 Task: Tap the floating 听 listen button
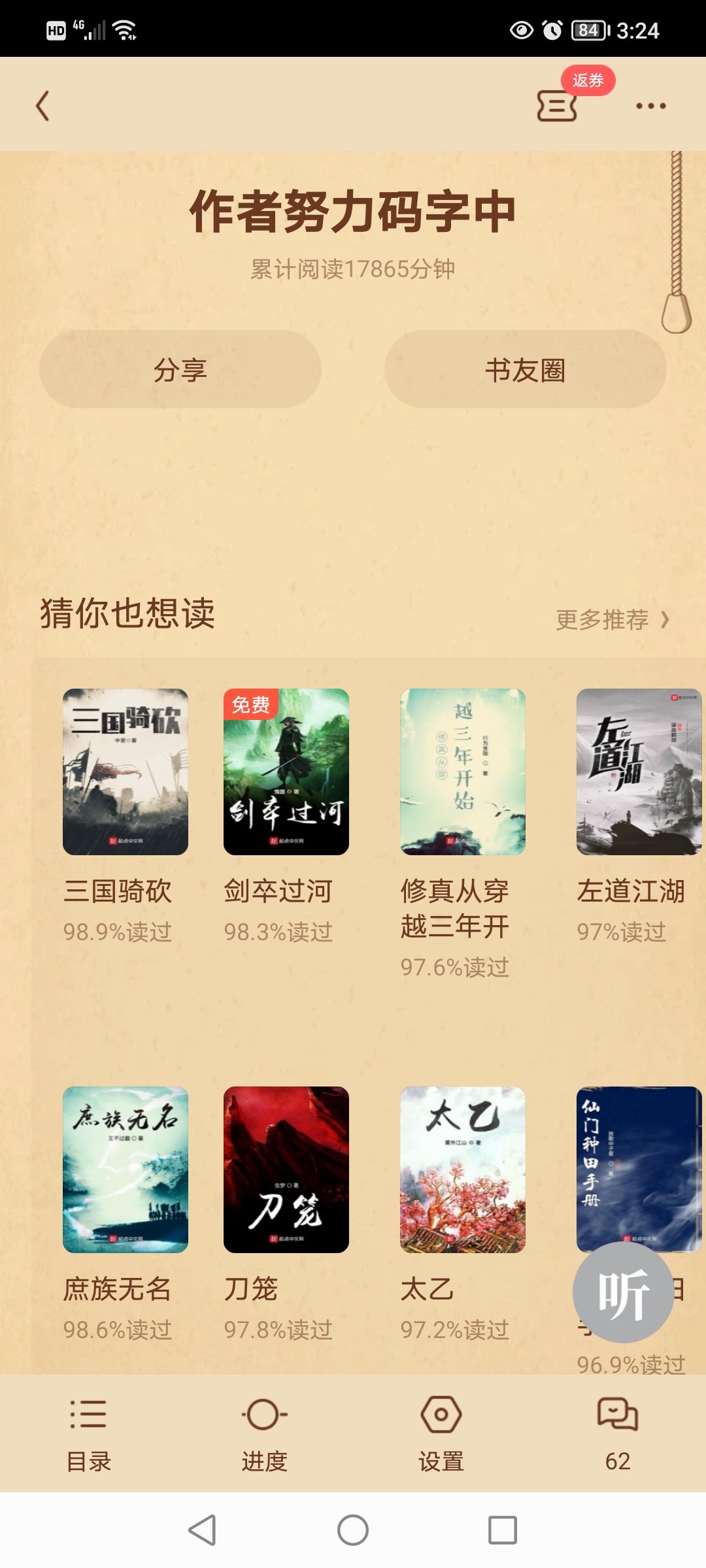[623, 1292]
